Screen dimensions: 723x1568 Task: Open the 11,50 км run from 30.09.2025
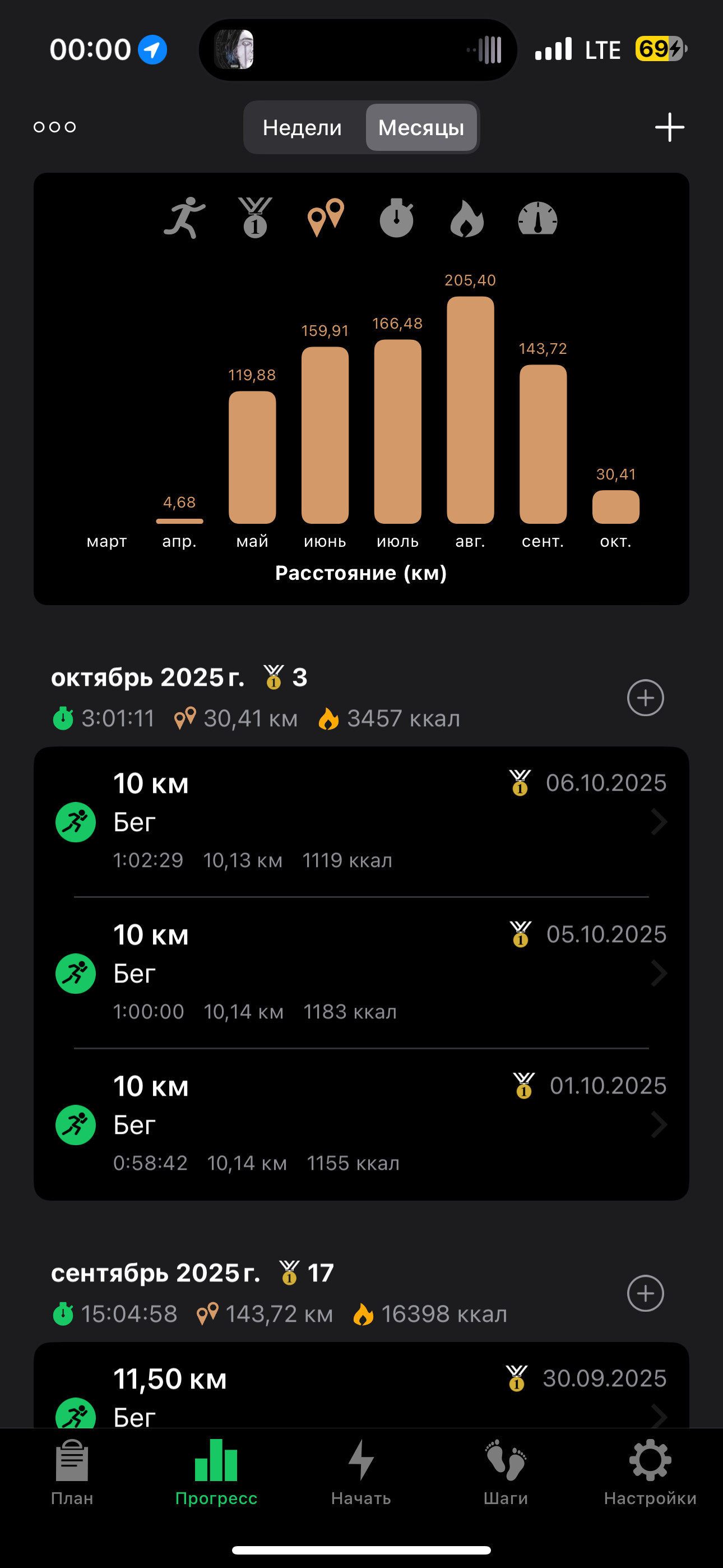[x=361, y=1385]
